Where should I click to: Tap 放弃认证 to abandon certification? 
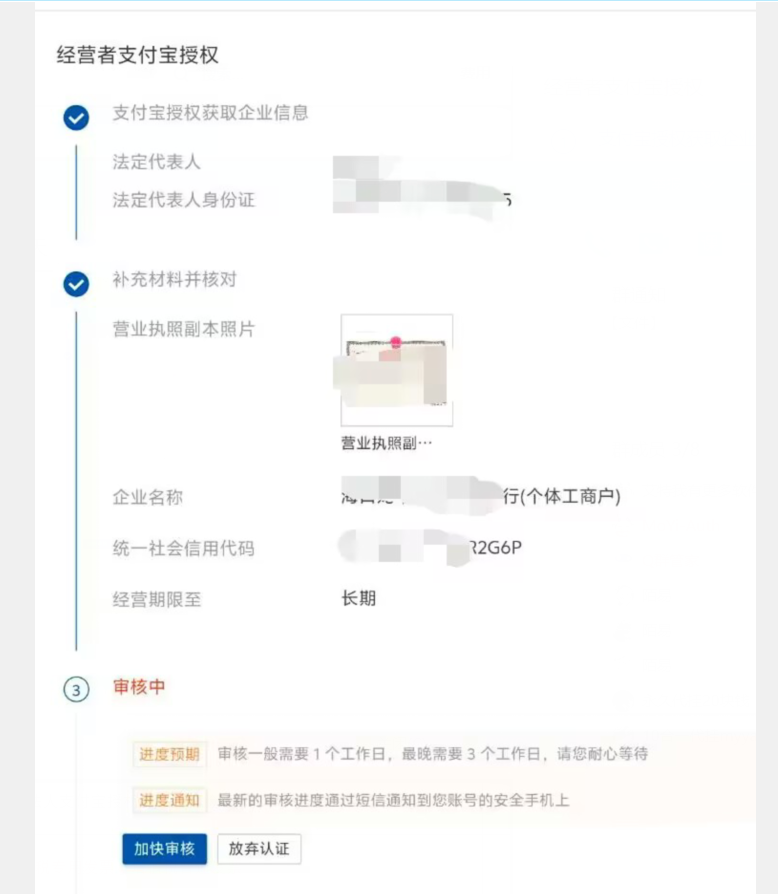pyautogui.click(x=259, y=848)
